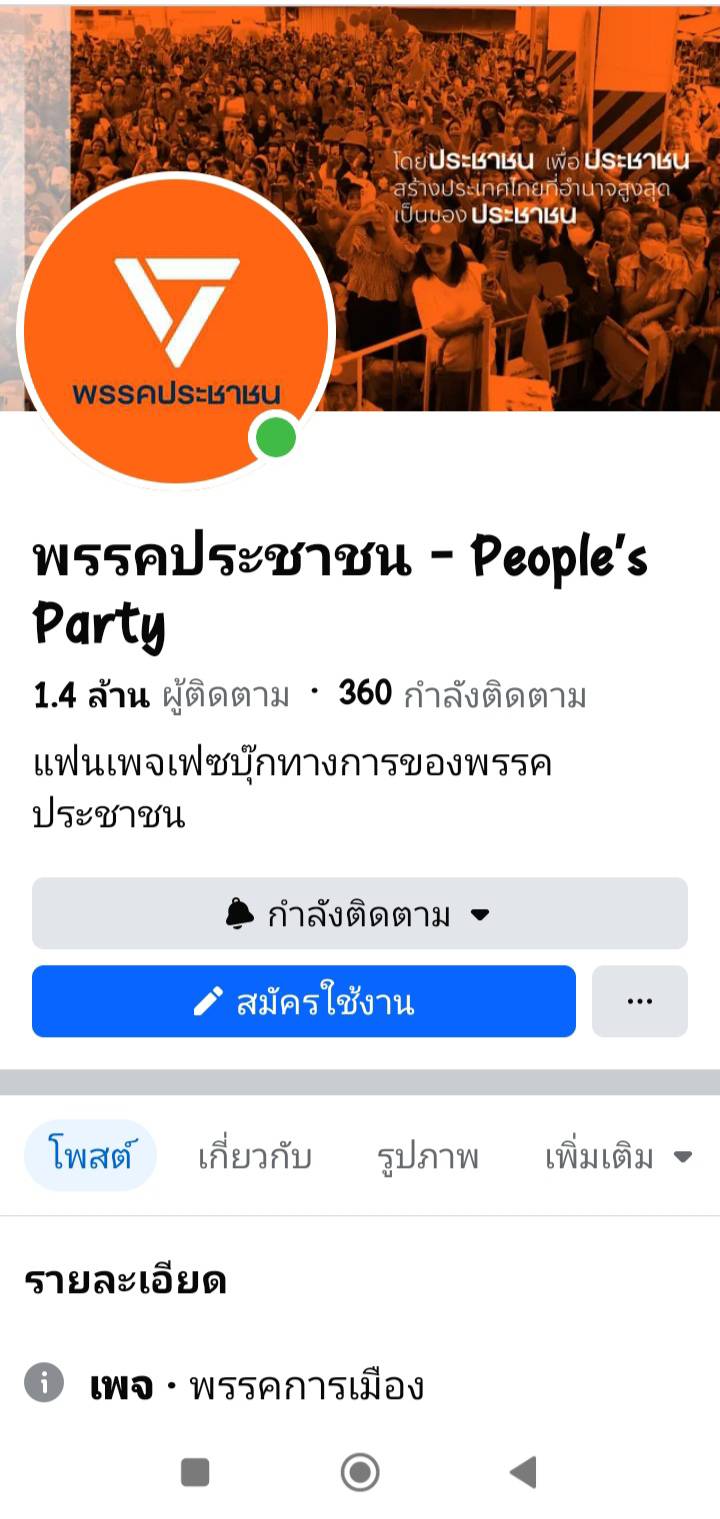Viewport: 720px width, 1519px height.
Task: Open the 1.4 ล้าน ผู้ติดตาม followers list
Action: (x=161, y=695)
